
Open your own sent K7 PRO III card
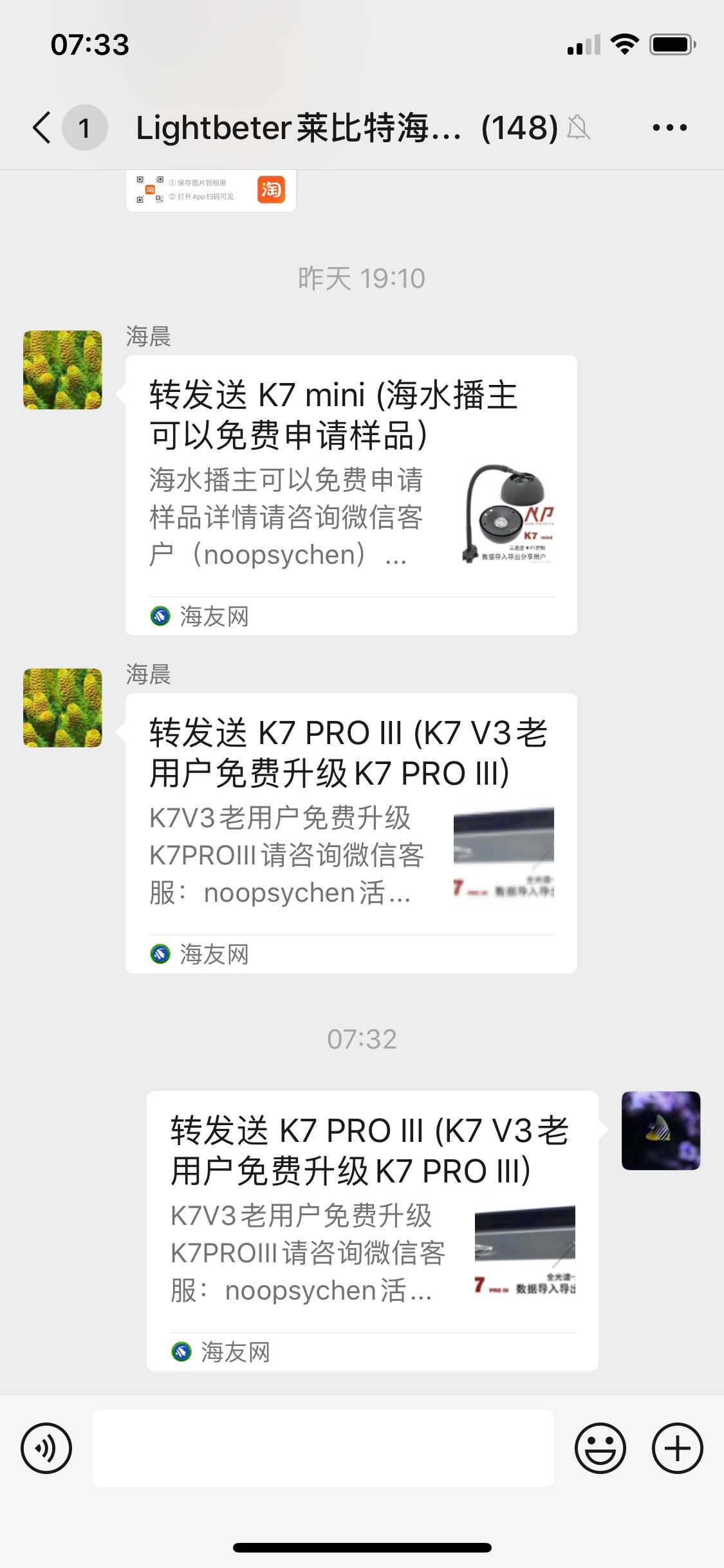[x=372, y=1230]
